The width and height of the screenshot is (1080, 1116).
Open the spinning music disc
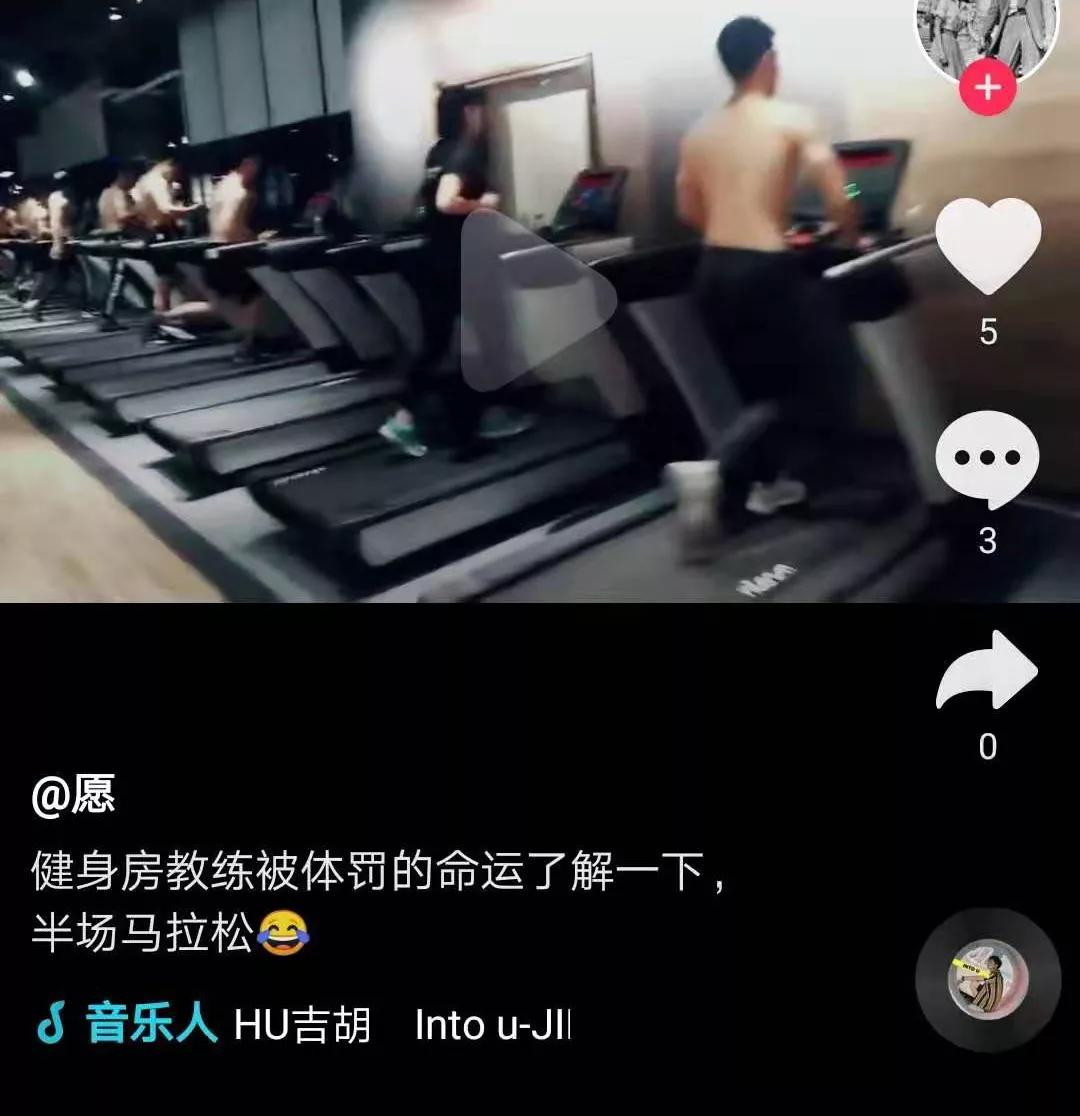pos(988,979)
